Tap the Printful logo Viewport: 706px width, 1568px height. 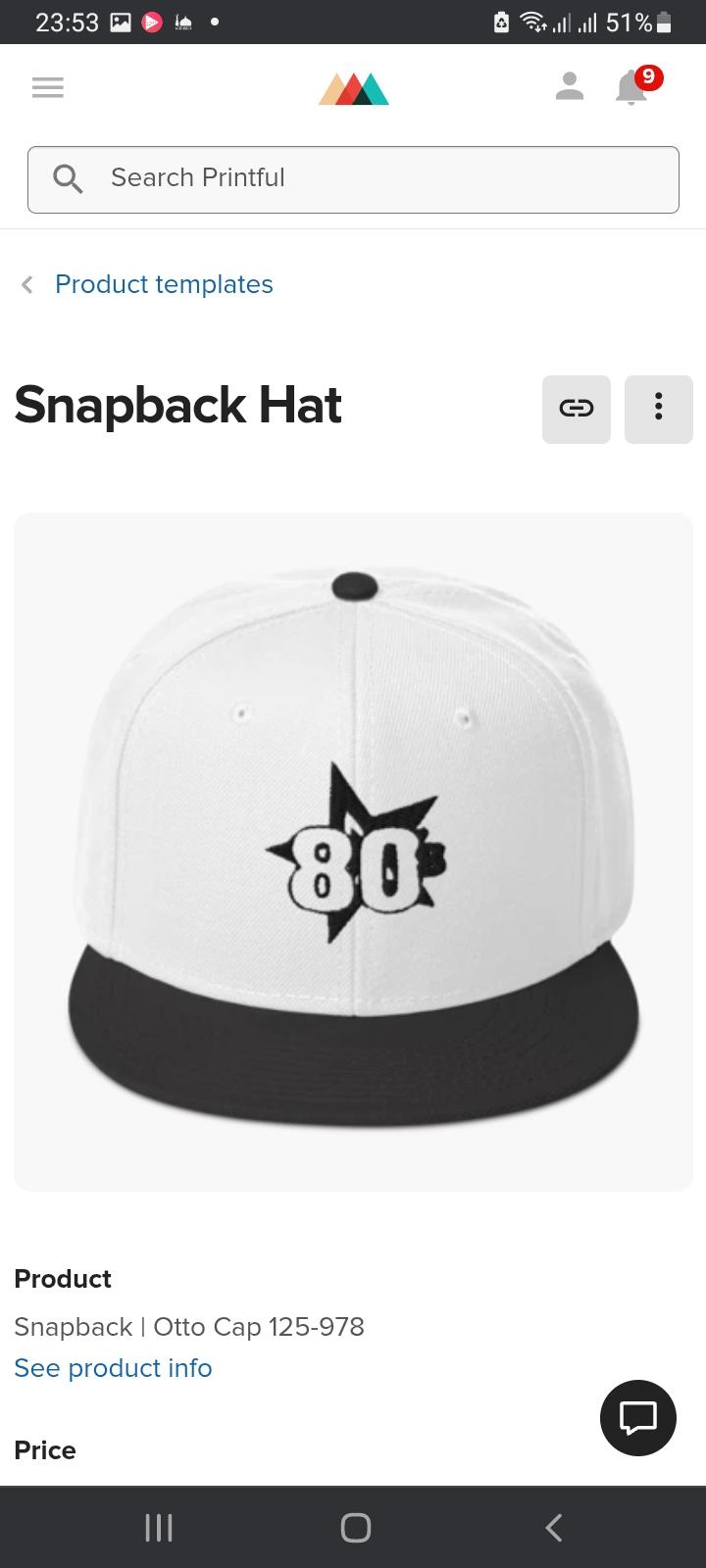[353, 89]
